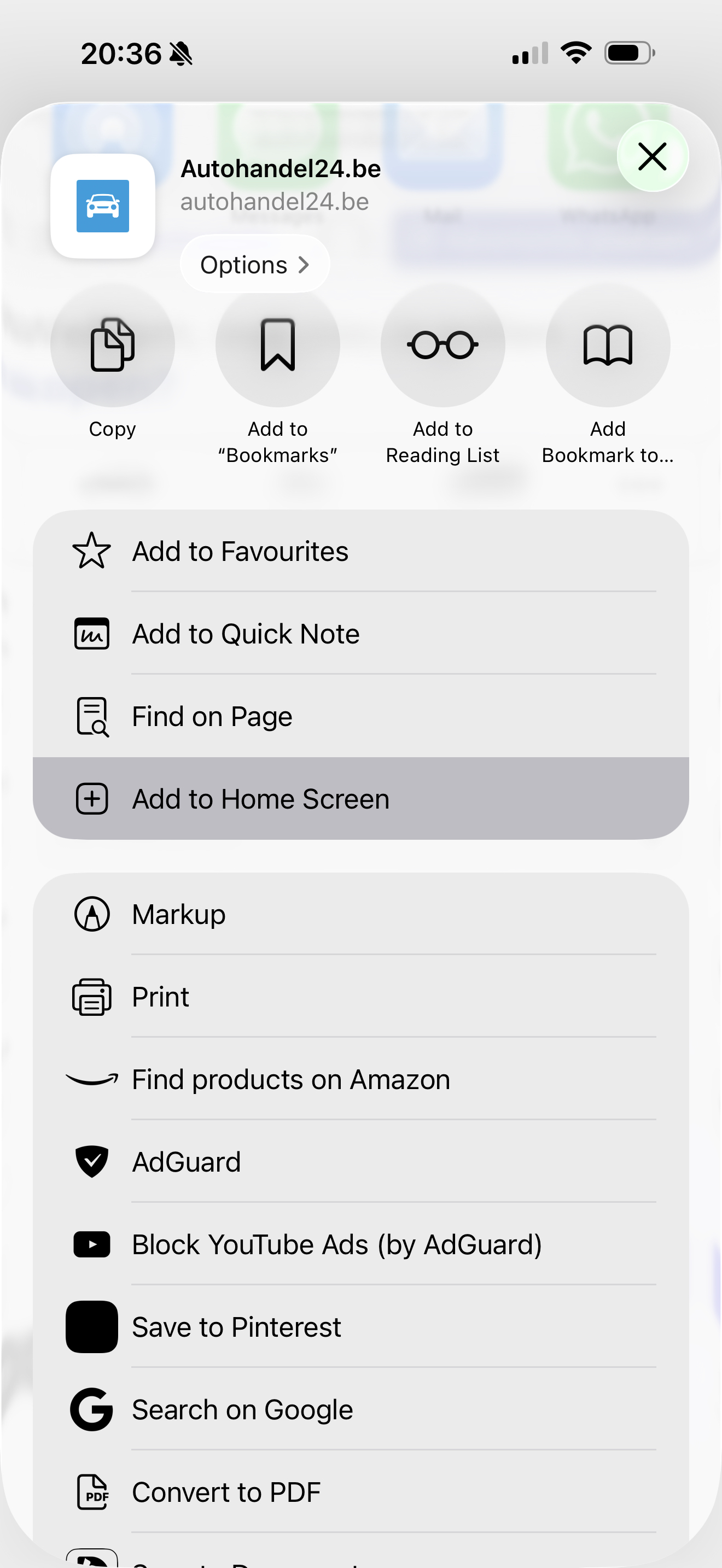The image size is (722, 1568).
Task: Run Block YouTube Ads (by AdGuard)
Action: [x=360, y=1245]
